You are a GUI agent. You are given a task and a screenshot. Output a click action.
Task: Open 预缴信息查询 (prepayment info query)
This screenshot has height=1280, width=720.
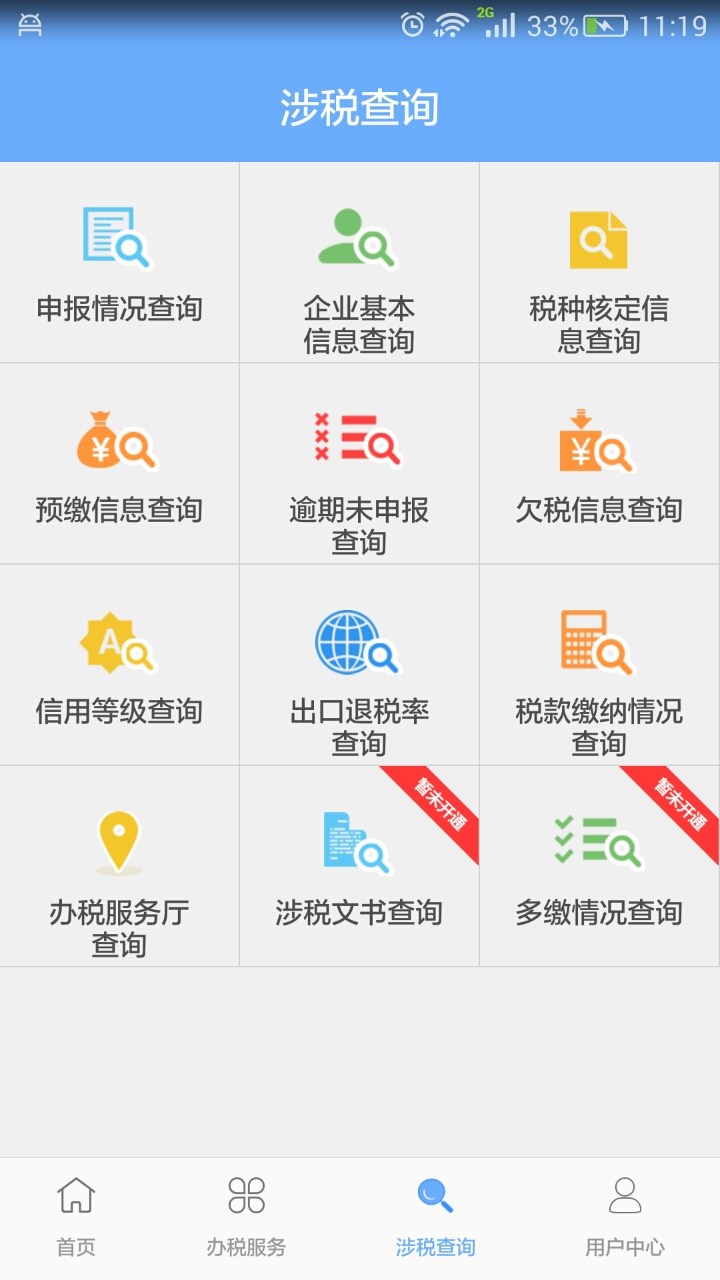coord(119,463)
